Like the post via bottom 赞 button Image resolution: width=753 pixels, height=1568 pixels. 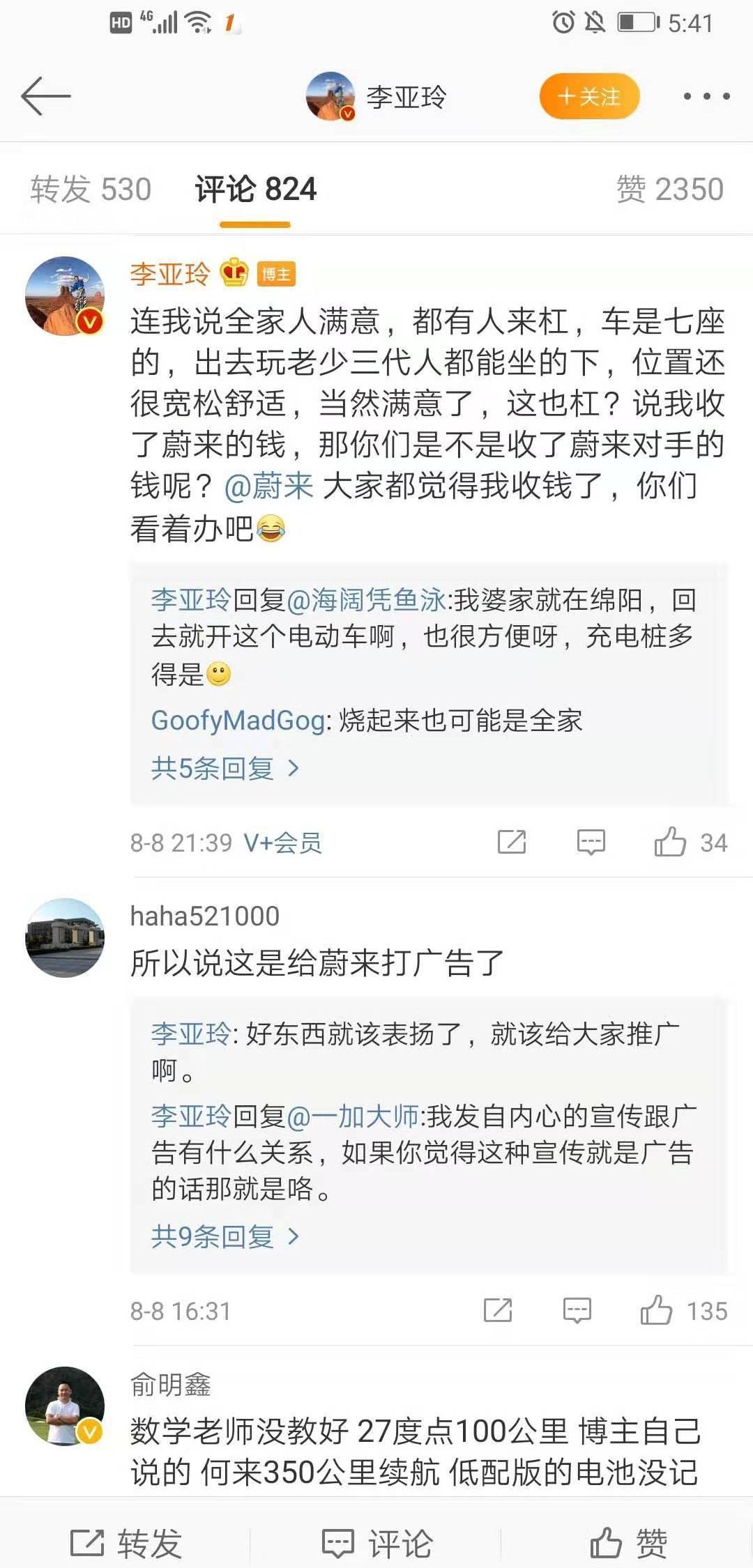[x=627, y=1543]
